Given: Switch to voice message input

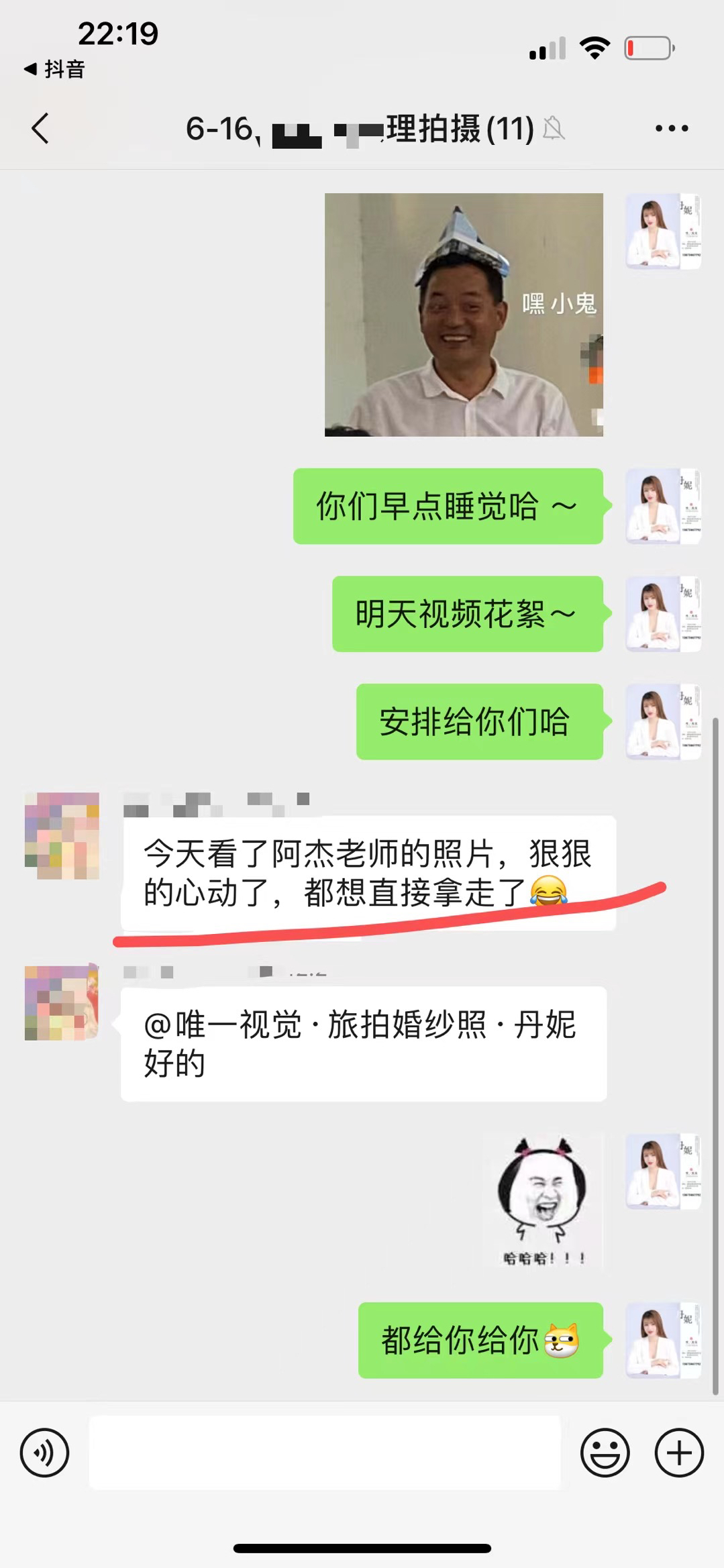Looking at the screenshot, I should (44, 1453).
